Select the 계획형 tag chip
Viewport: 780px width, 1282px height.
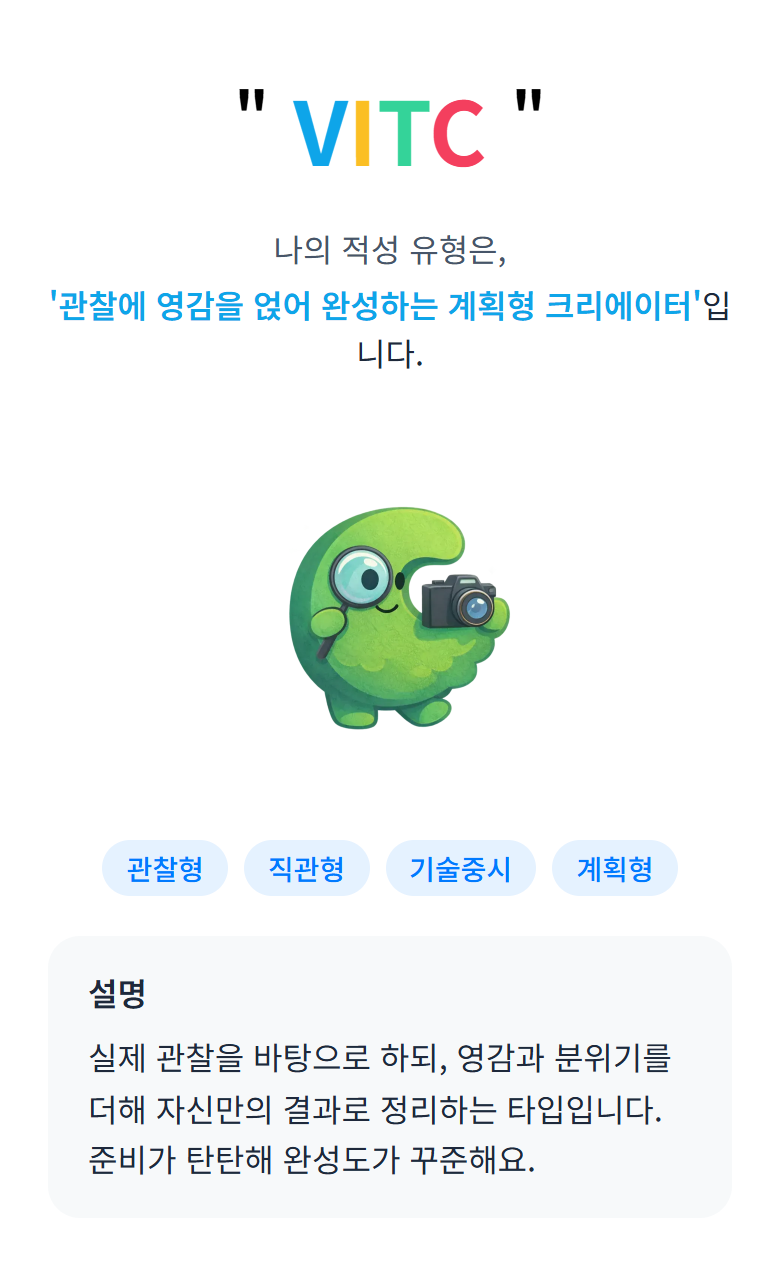pos(614,868)
